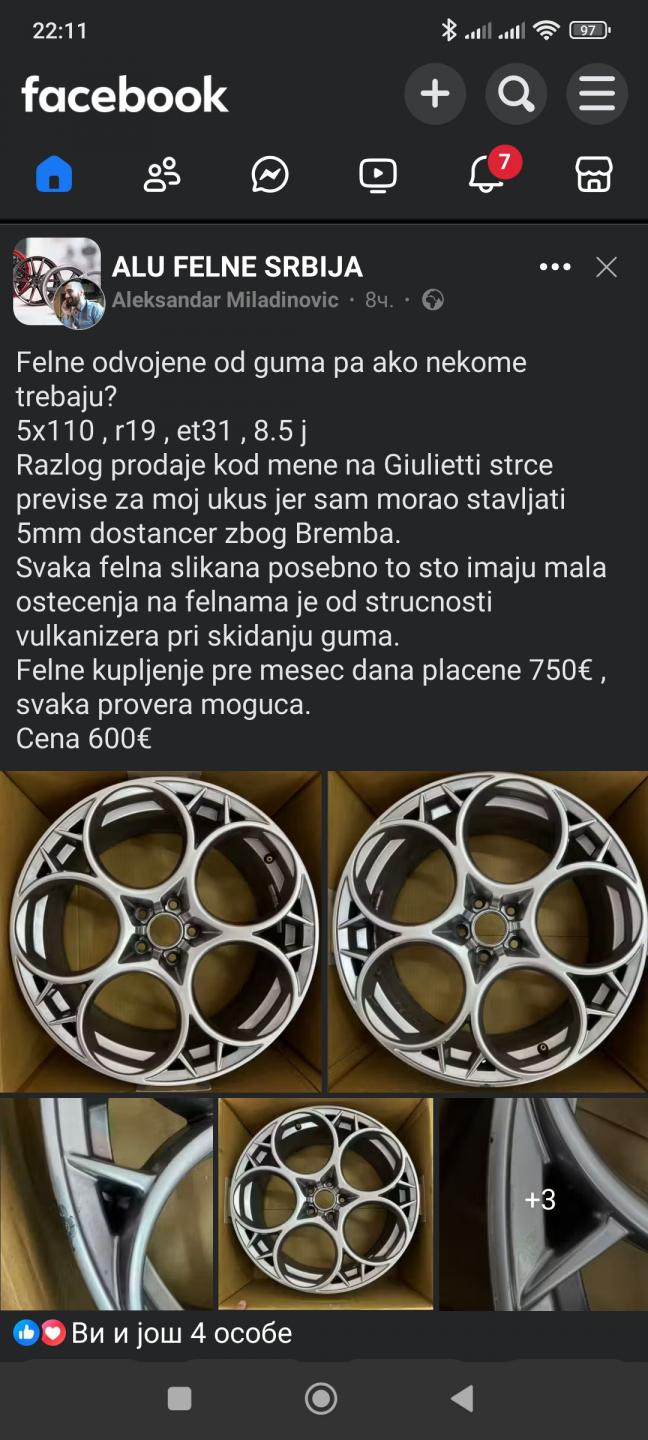Open the Marketplace tab

594,175
